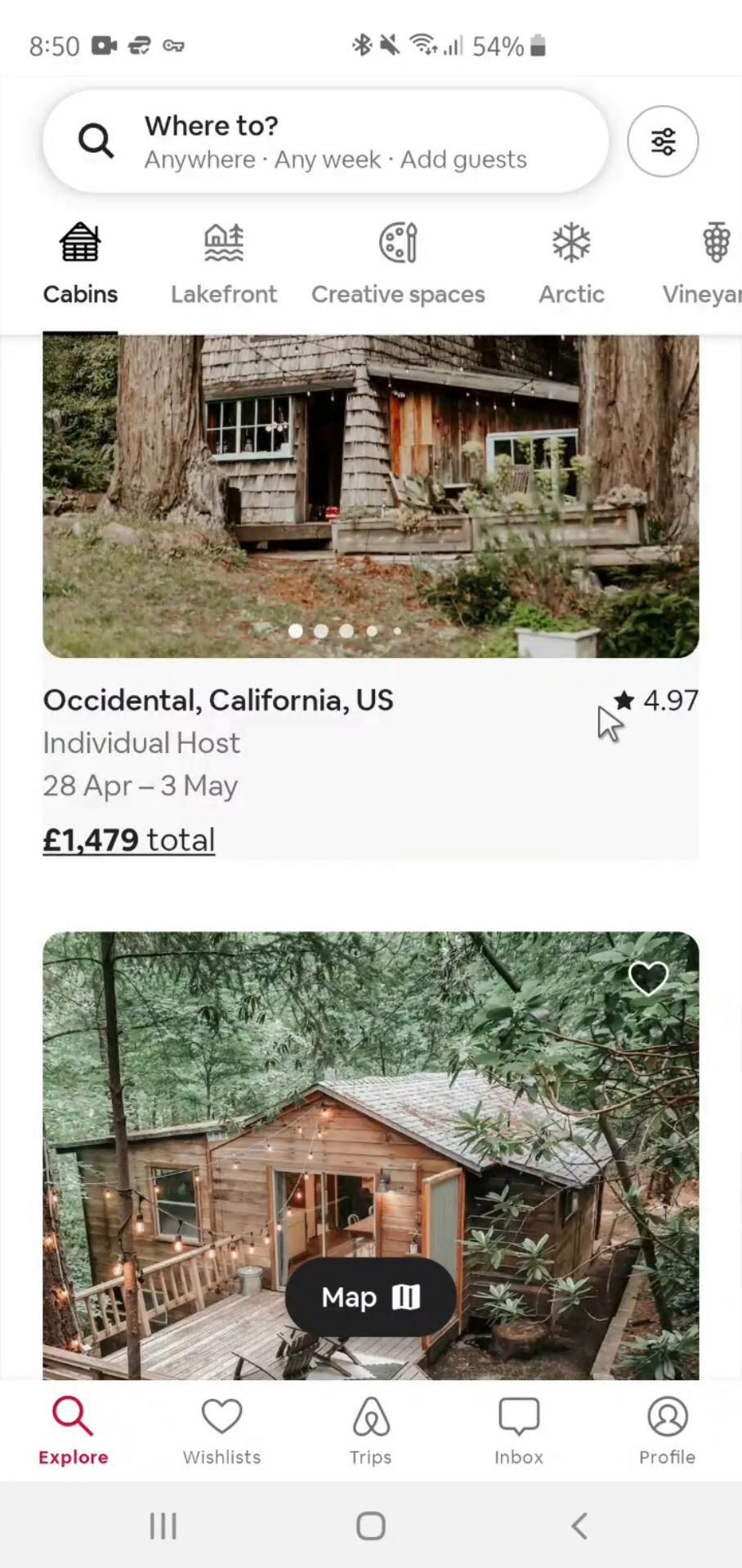Screen dimensions: 742x1568
Task: Open the Occidental, California cabin listing
Action: pos(370,498)
